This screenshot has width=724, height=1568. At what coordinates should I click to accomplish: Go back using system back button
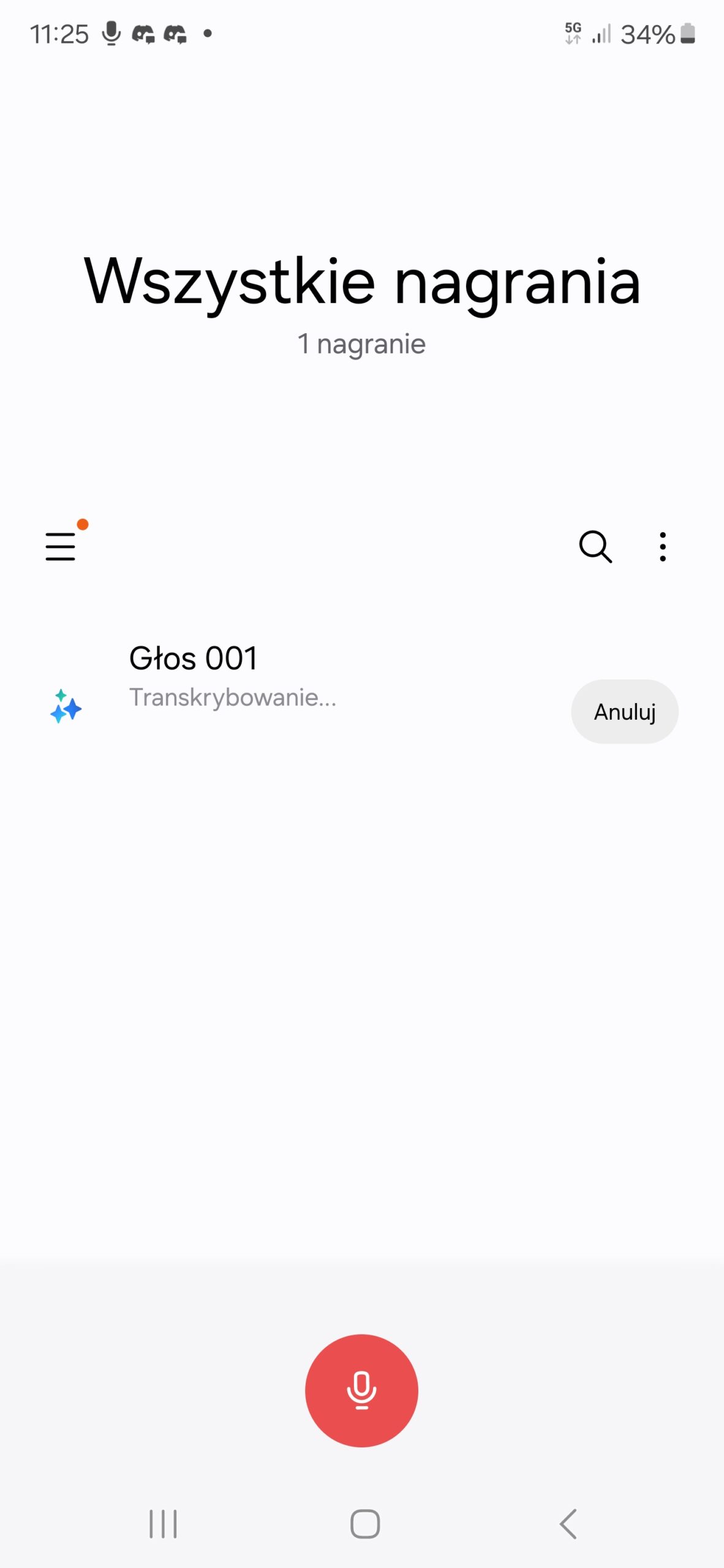click(x=568, y=1523)
